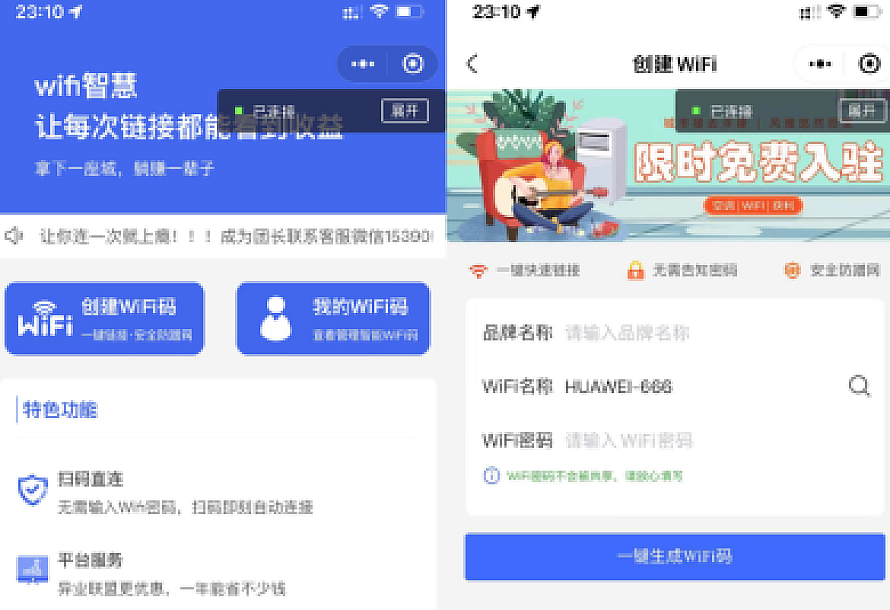
Task: Tap the search icon beside HUAWEI-666
Action: (859, 386)
